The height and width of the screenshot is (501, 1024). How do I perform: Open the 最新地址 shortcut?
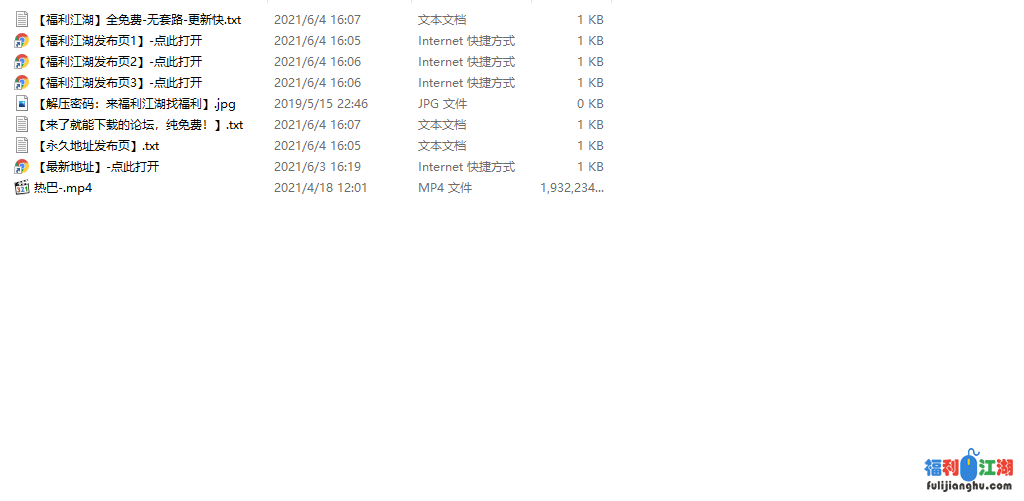[x=97, y=167]
